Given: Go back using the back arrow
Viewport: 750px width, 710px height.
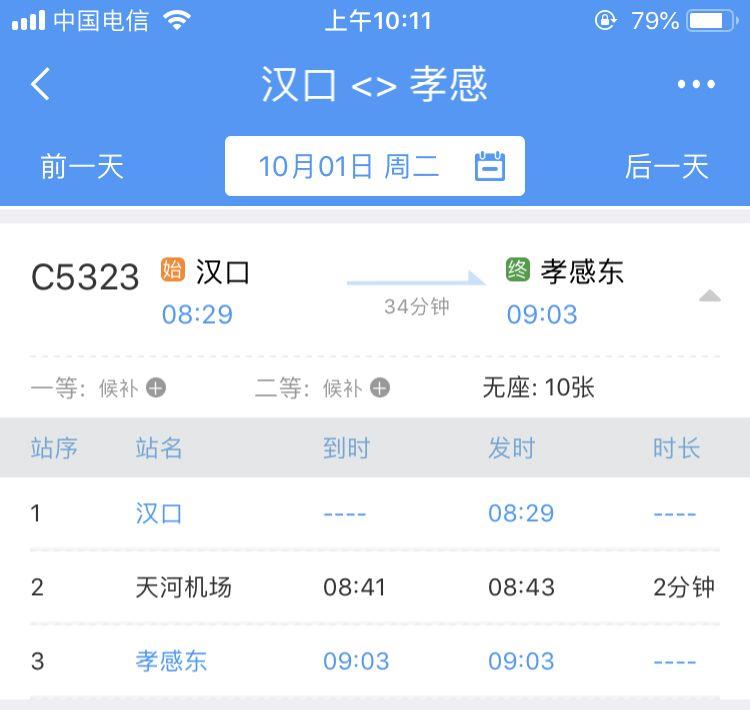Looking at the screenshot, I should pyautogui.click(x=41, y=85).
